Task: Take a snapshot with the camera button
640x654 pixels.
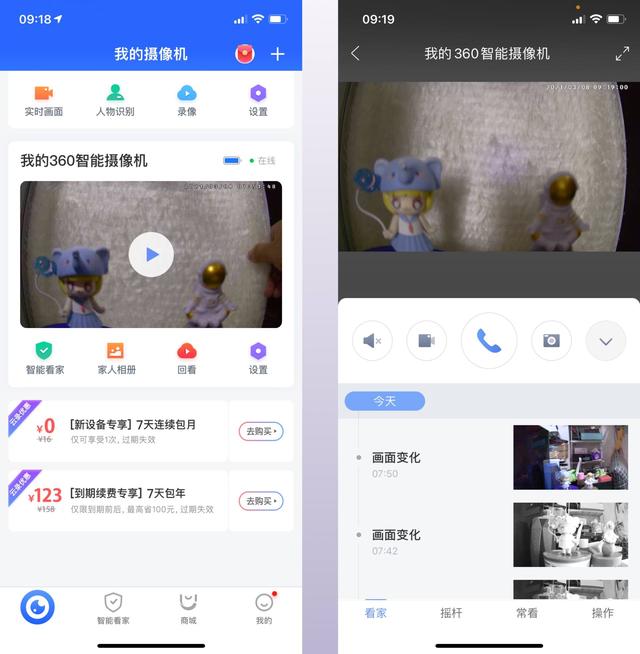Action: (551, 341)
